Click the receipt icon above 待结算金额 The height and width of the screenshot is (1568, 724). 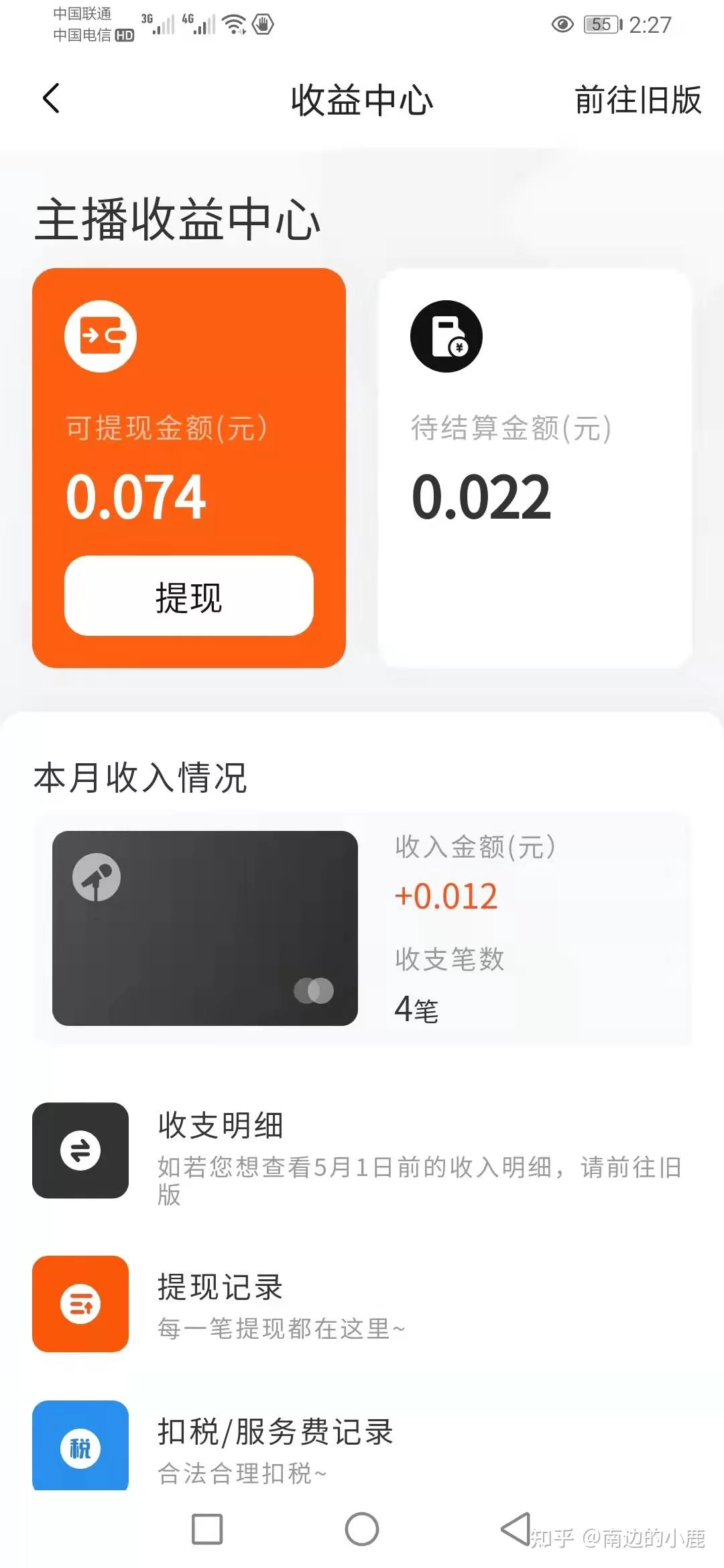click(x=446, y=336)
